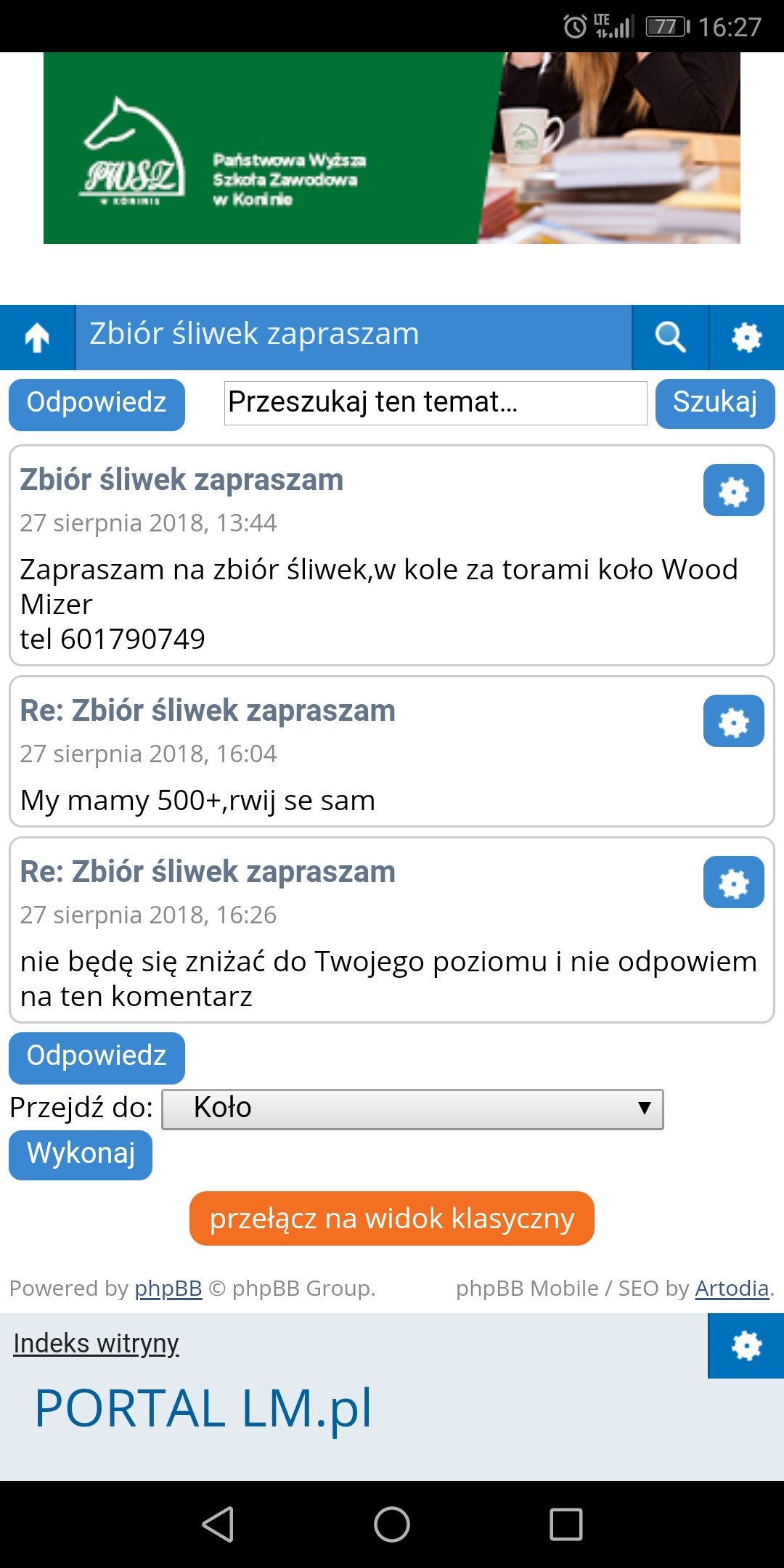This screenshot has width=784, height=1568.
Task: Focus the Przeszukaj ten temat field
Action: (435, 403)
